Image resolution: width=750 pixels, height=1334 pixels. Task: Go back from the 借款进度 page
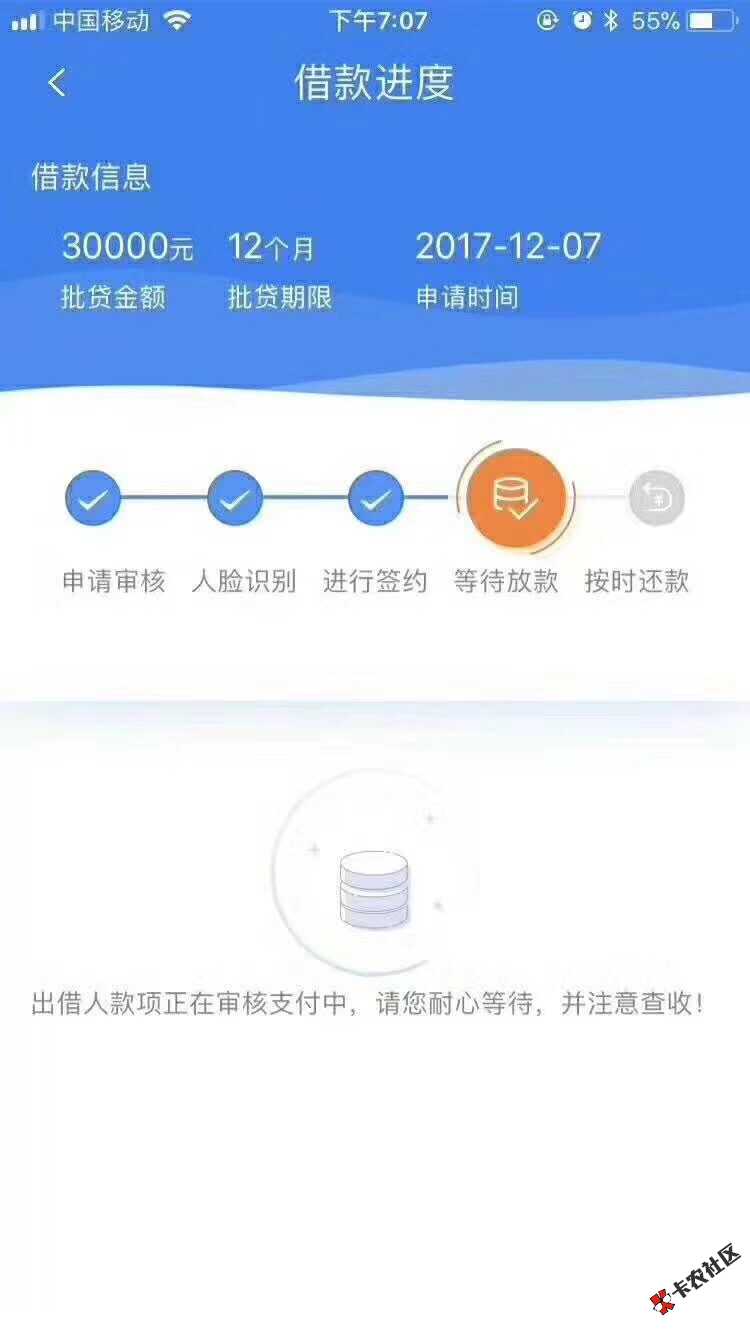pos(57,83)
